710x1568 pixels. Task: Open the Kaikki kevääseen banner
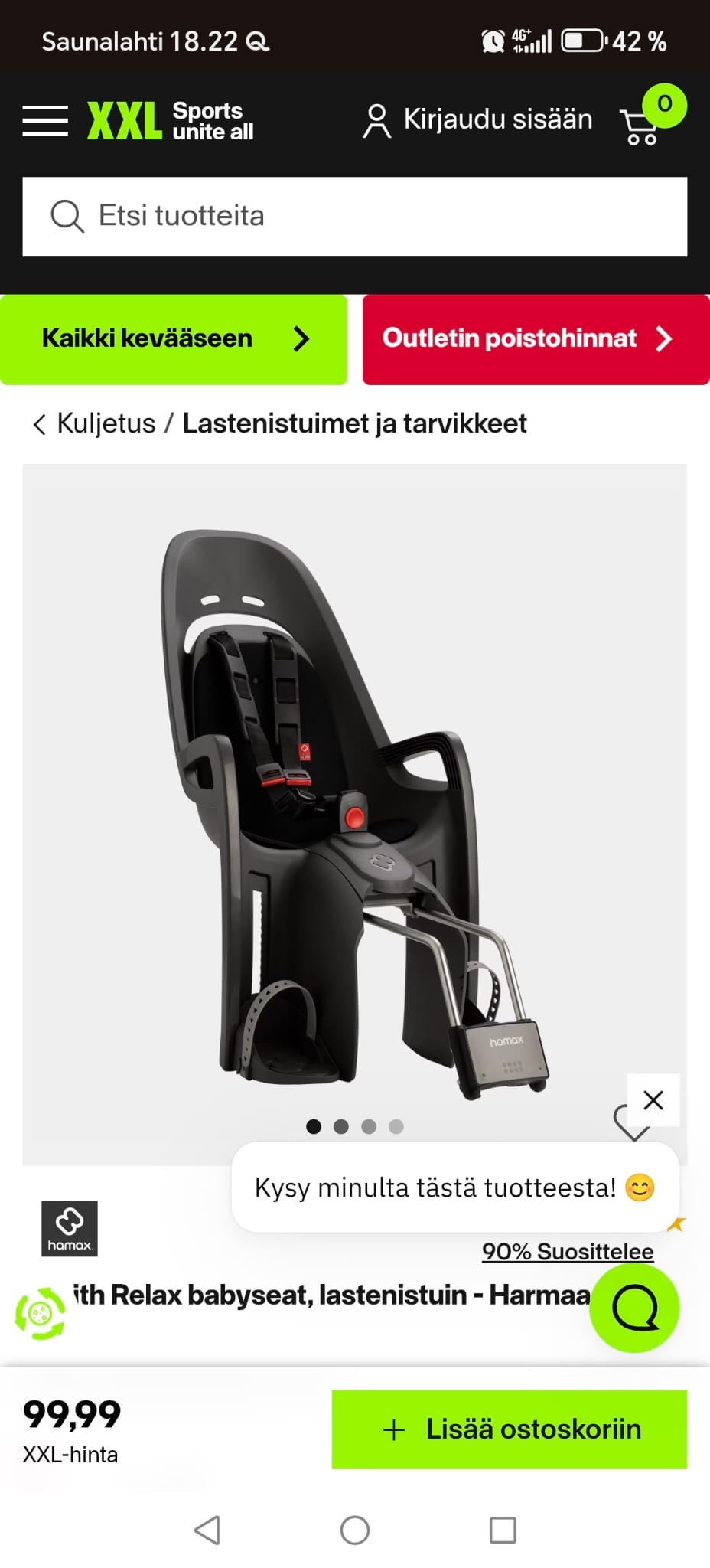pos(174,339)
